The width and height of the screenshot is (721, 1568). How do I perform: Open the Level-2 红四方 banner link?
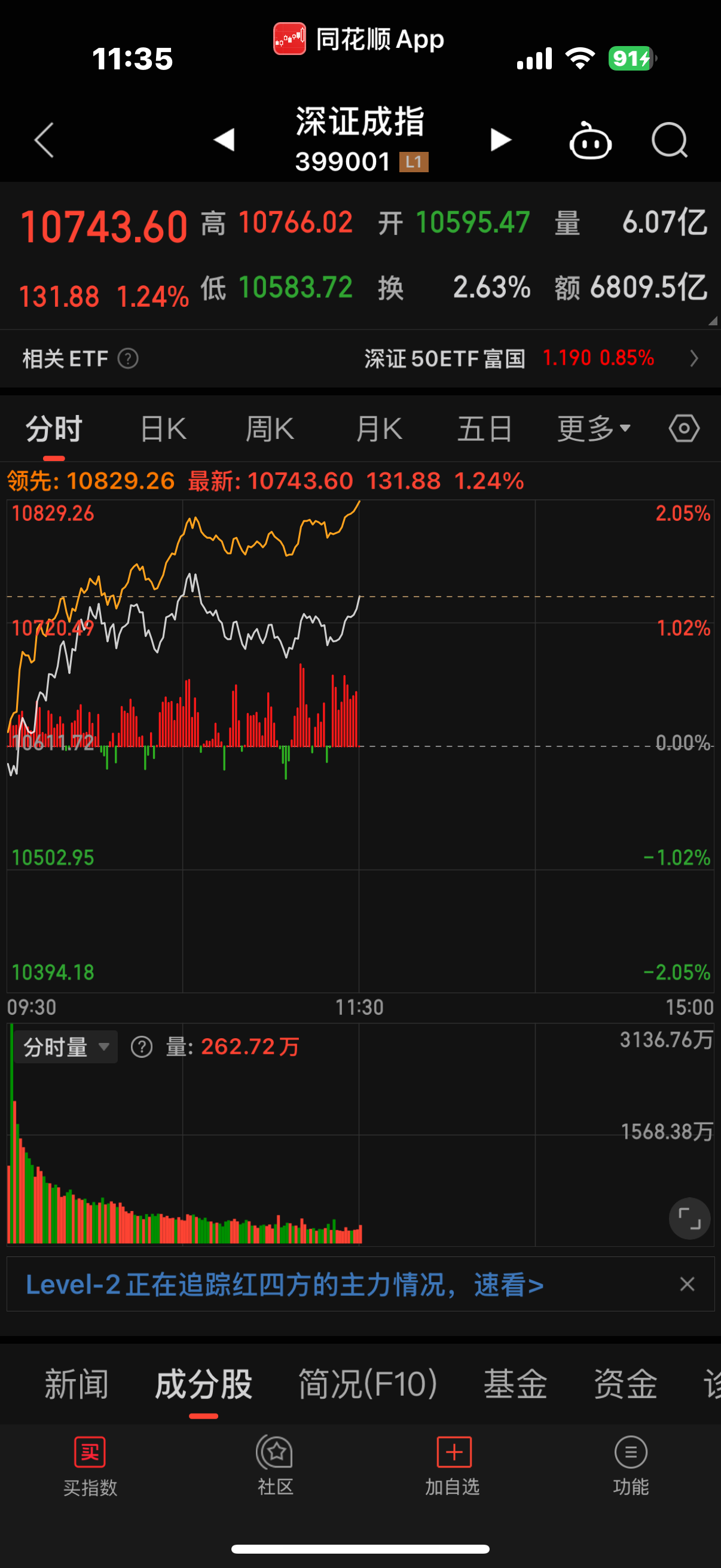[x=285, y=1285]
